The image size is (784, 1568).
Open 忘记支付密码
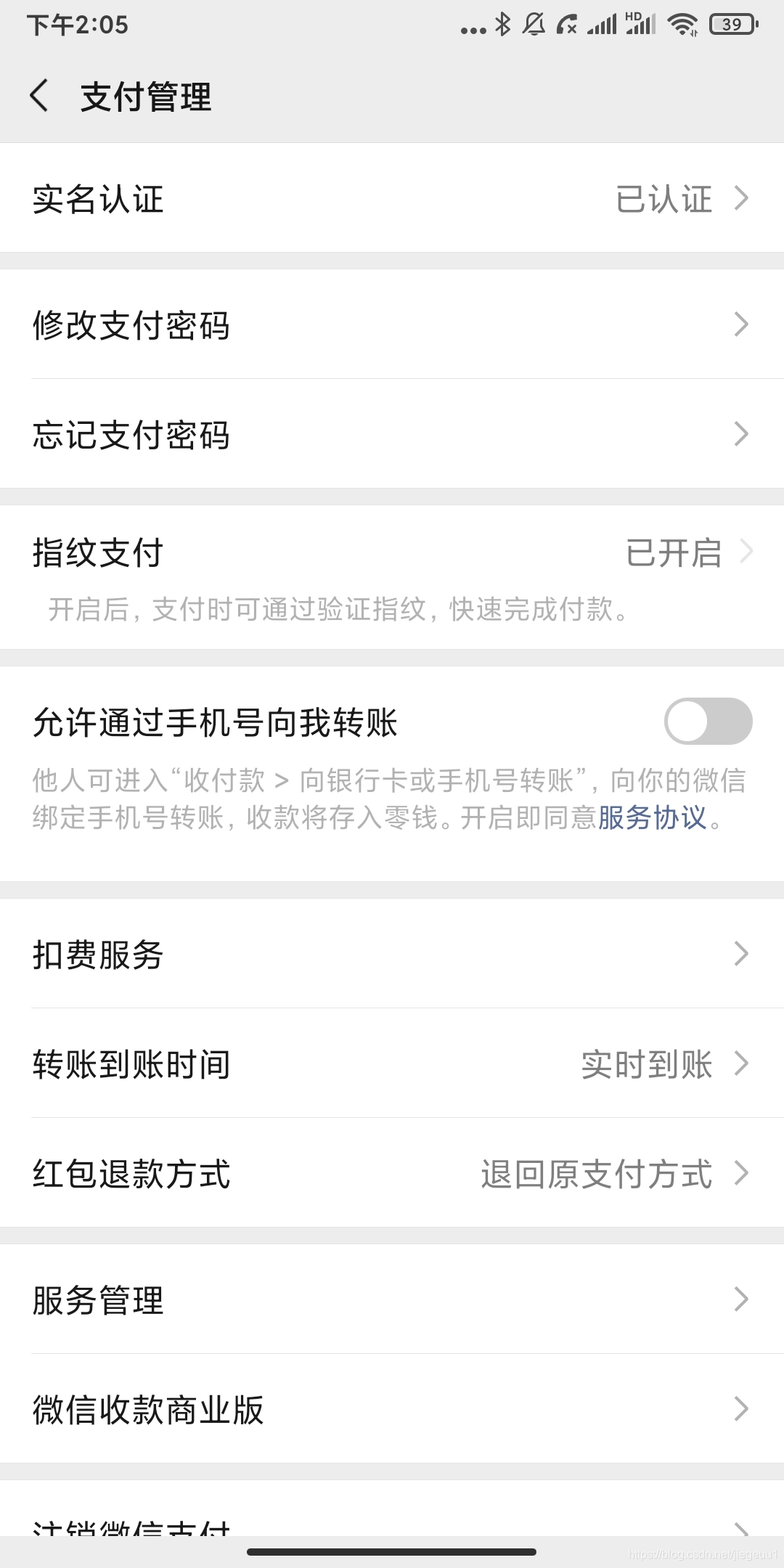pos(392,434)
